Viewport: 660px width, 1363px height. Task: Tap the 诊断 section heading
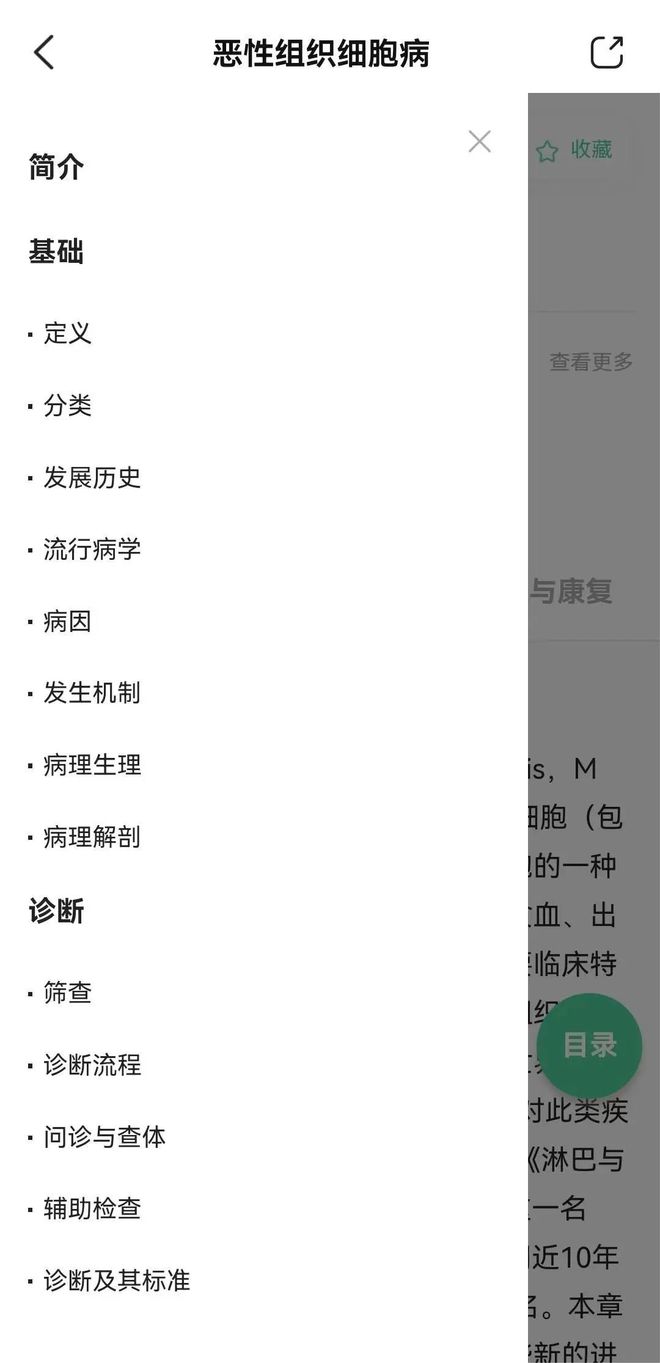(56, 911)
